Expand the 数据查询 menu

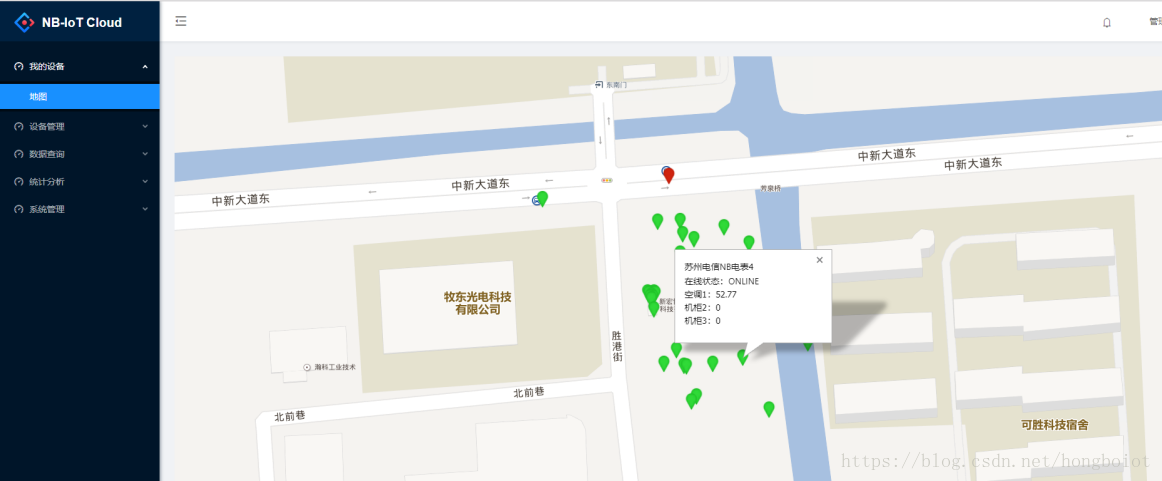[80, 154]
